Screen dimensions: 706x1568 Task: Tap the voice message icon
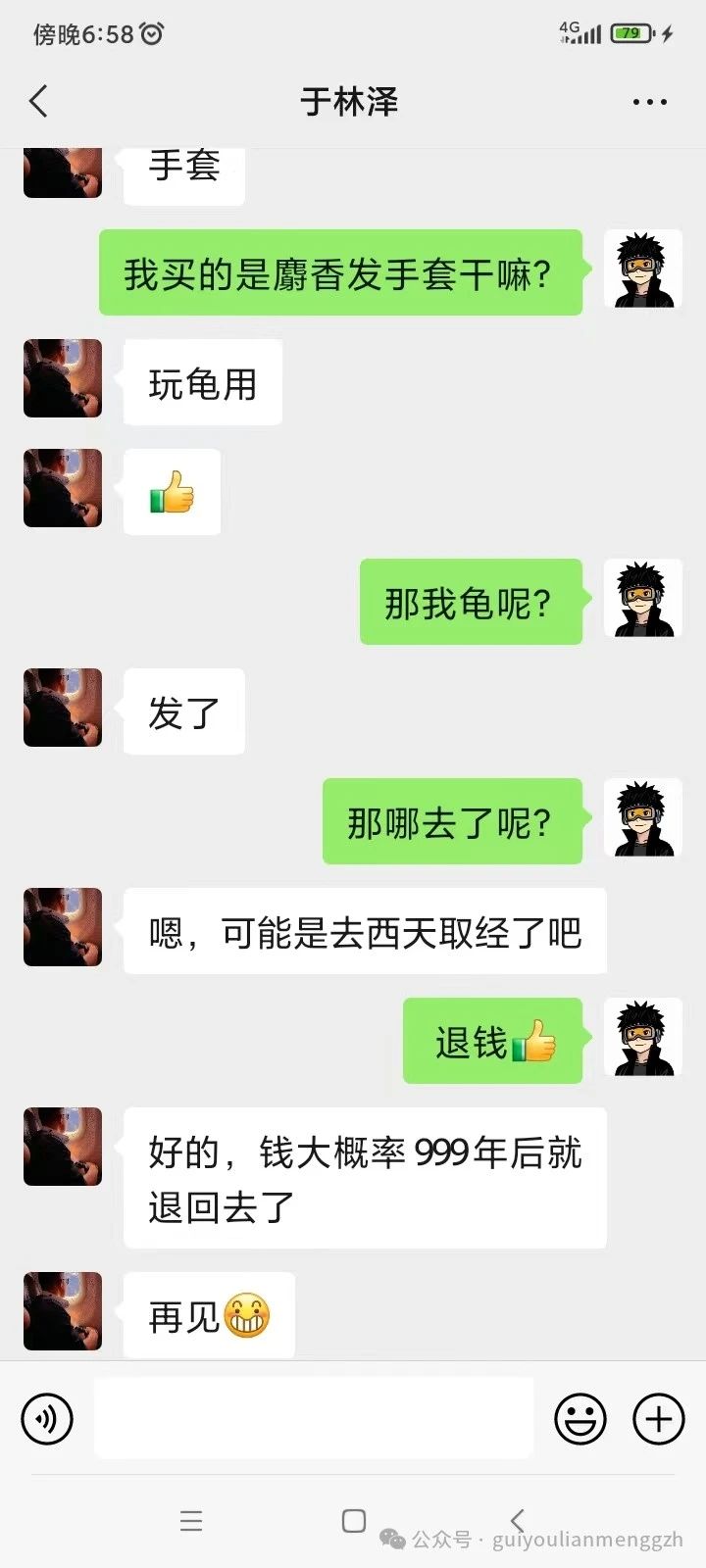47,1418
